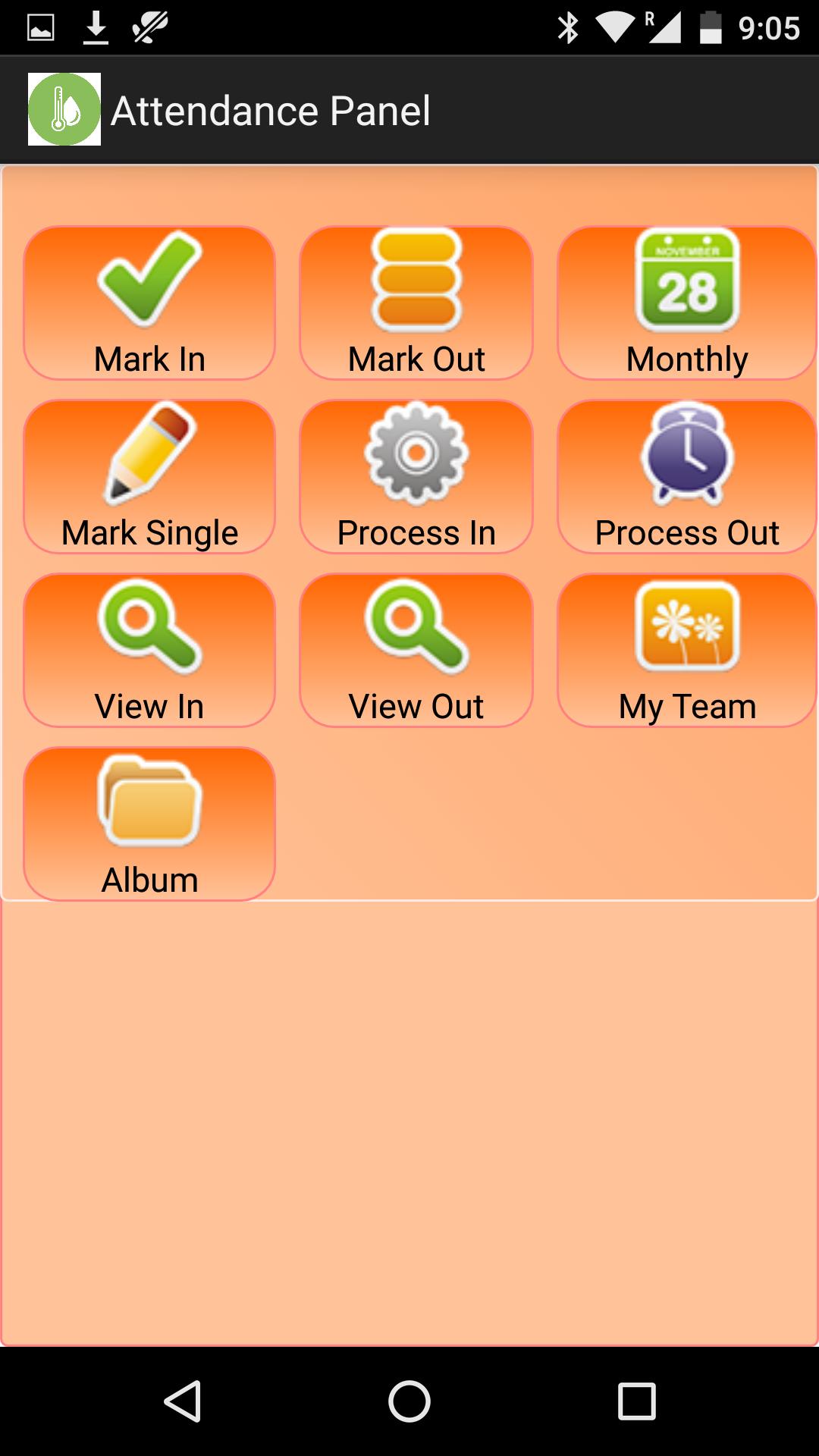Open the View Out search tile

[x=416, y=651]
